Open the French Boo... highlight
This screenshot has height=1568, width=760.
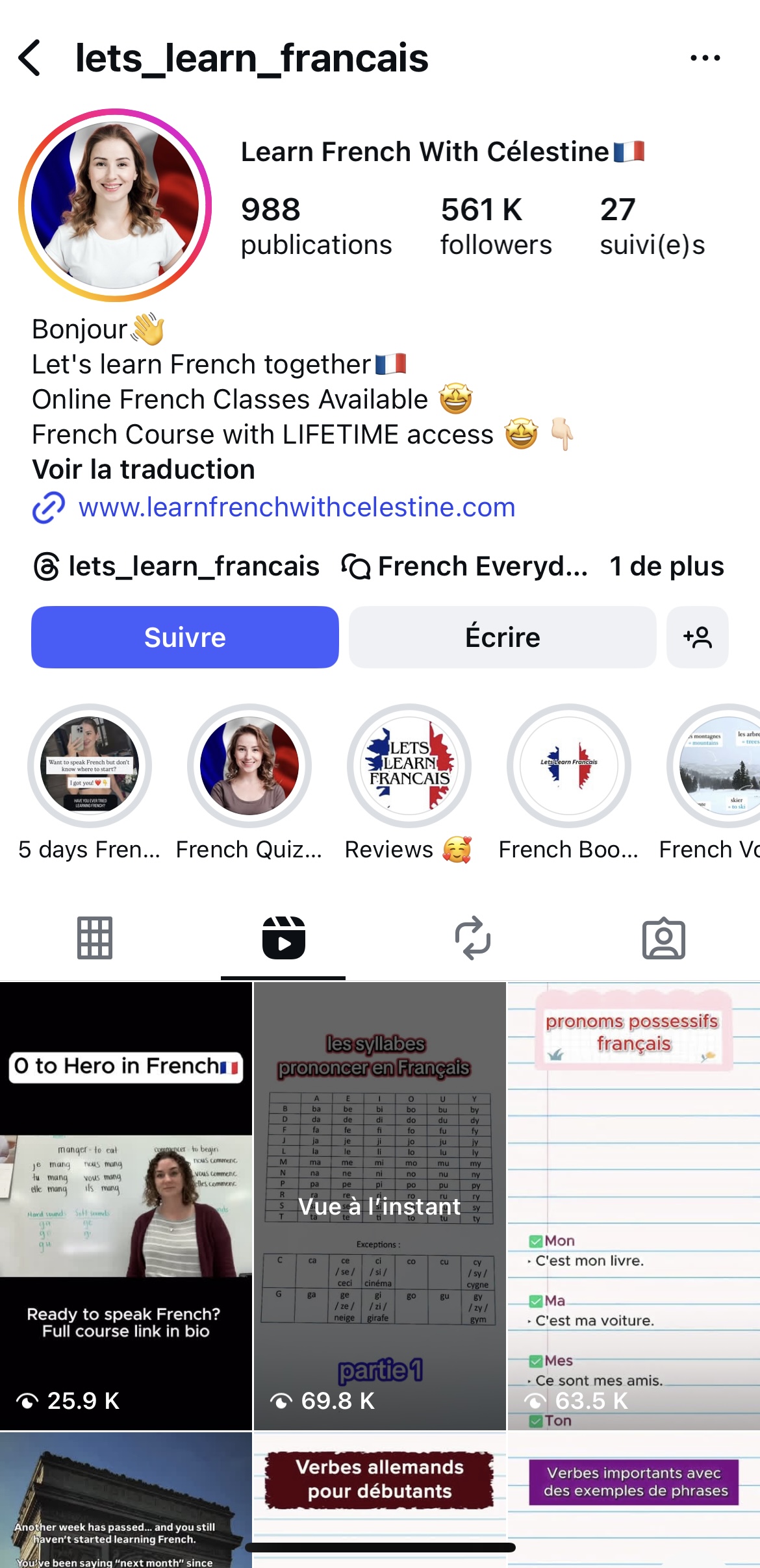pos(569,766)
